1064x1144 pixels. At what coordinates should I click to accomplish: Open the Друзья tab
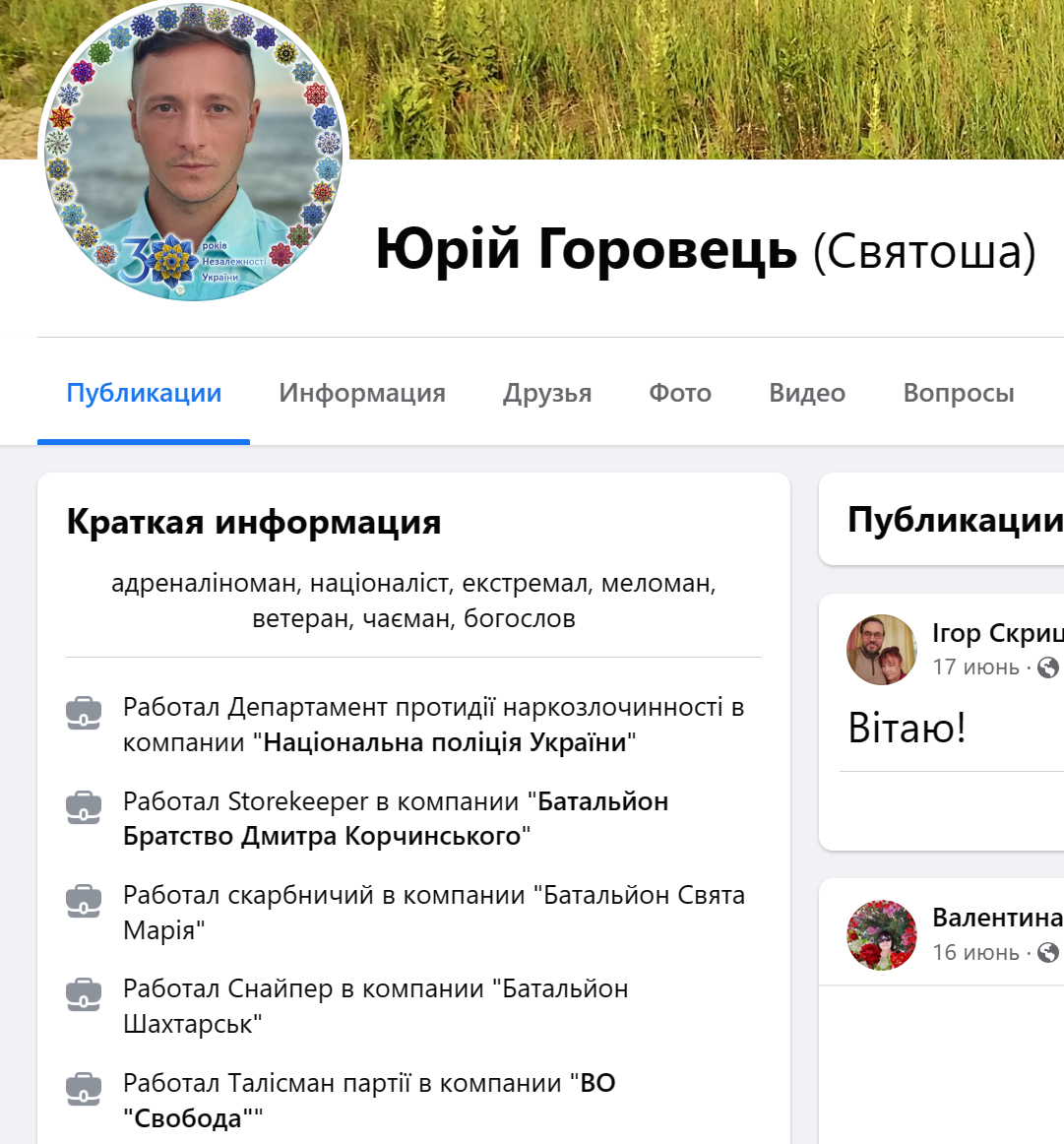point(547,393)
